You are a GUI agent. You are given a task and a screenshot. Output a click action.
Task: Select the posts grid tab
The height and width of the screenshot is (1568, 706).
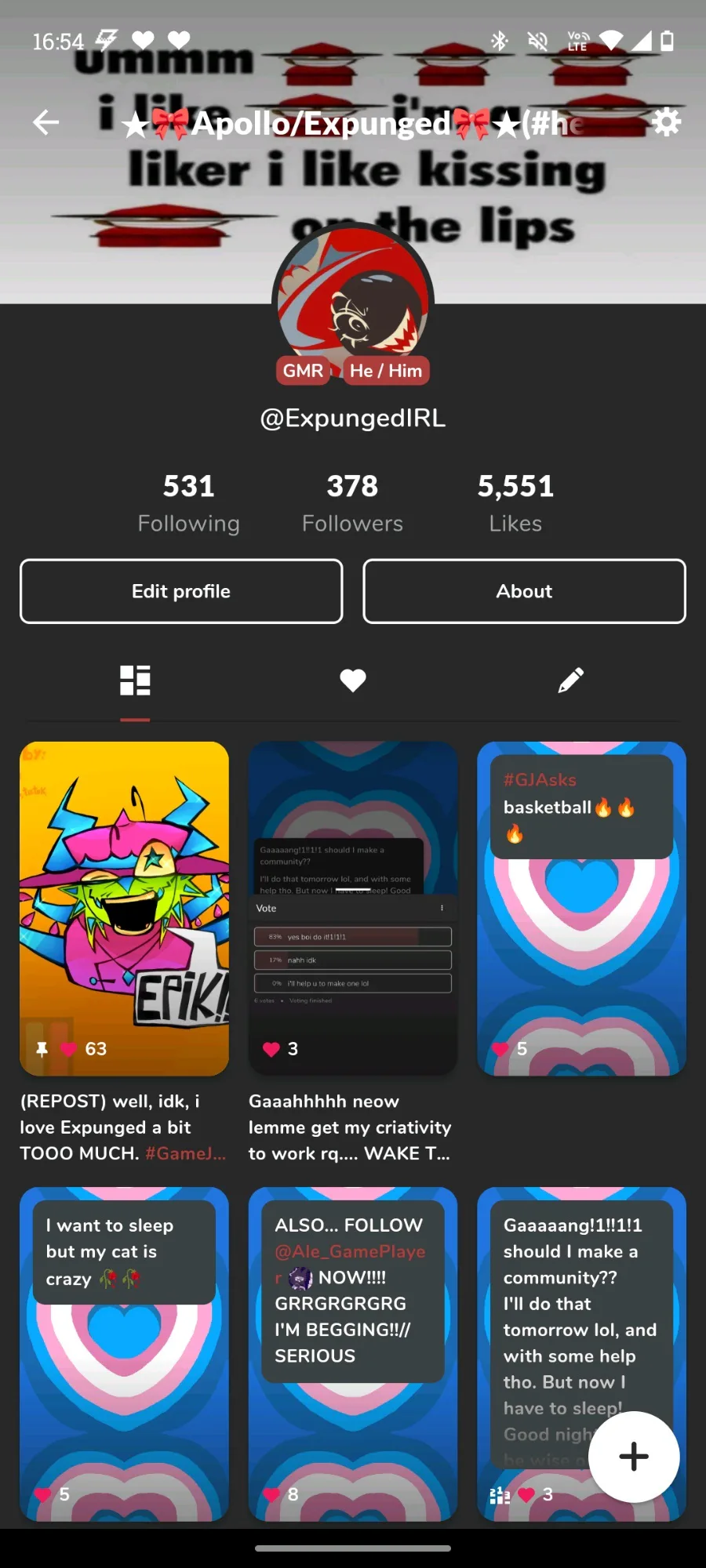pos(135,681)
